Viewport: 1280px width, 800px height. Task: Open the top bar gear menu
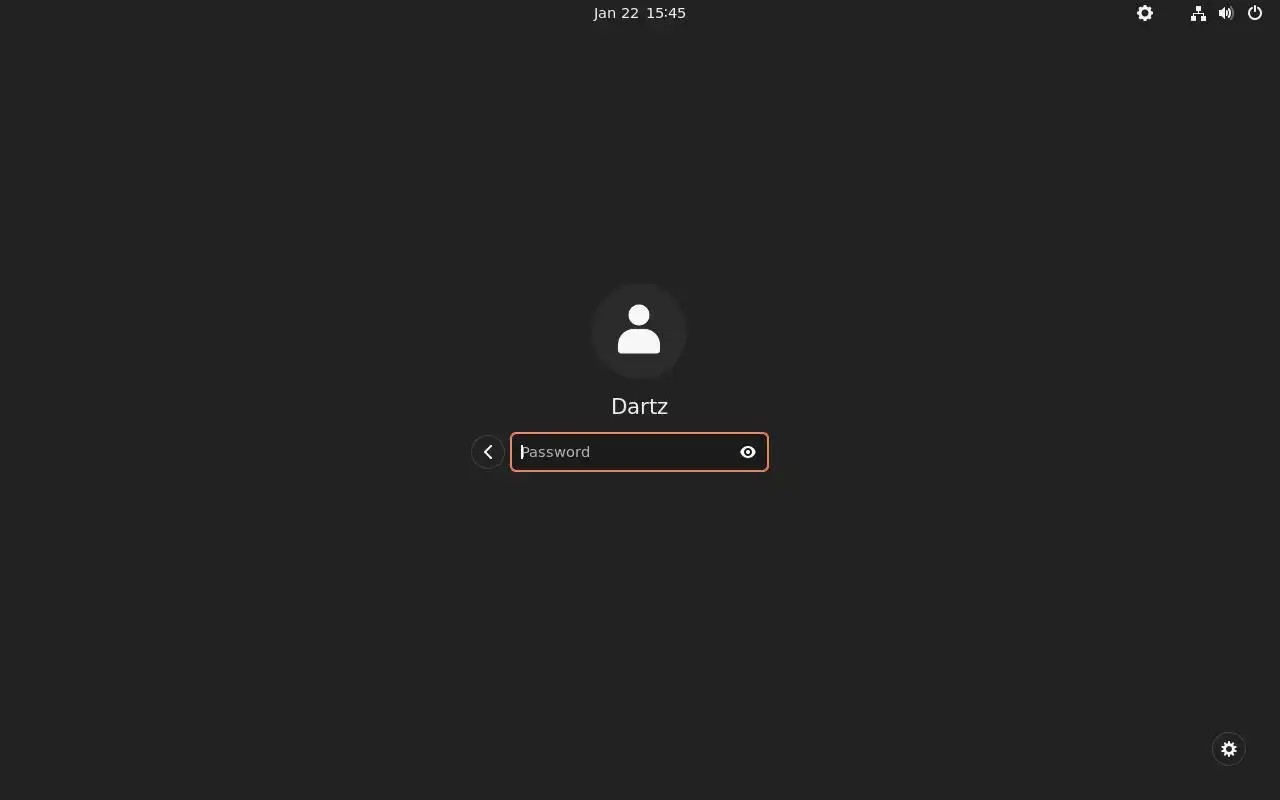click(1145, 13)
